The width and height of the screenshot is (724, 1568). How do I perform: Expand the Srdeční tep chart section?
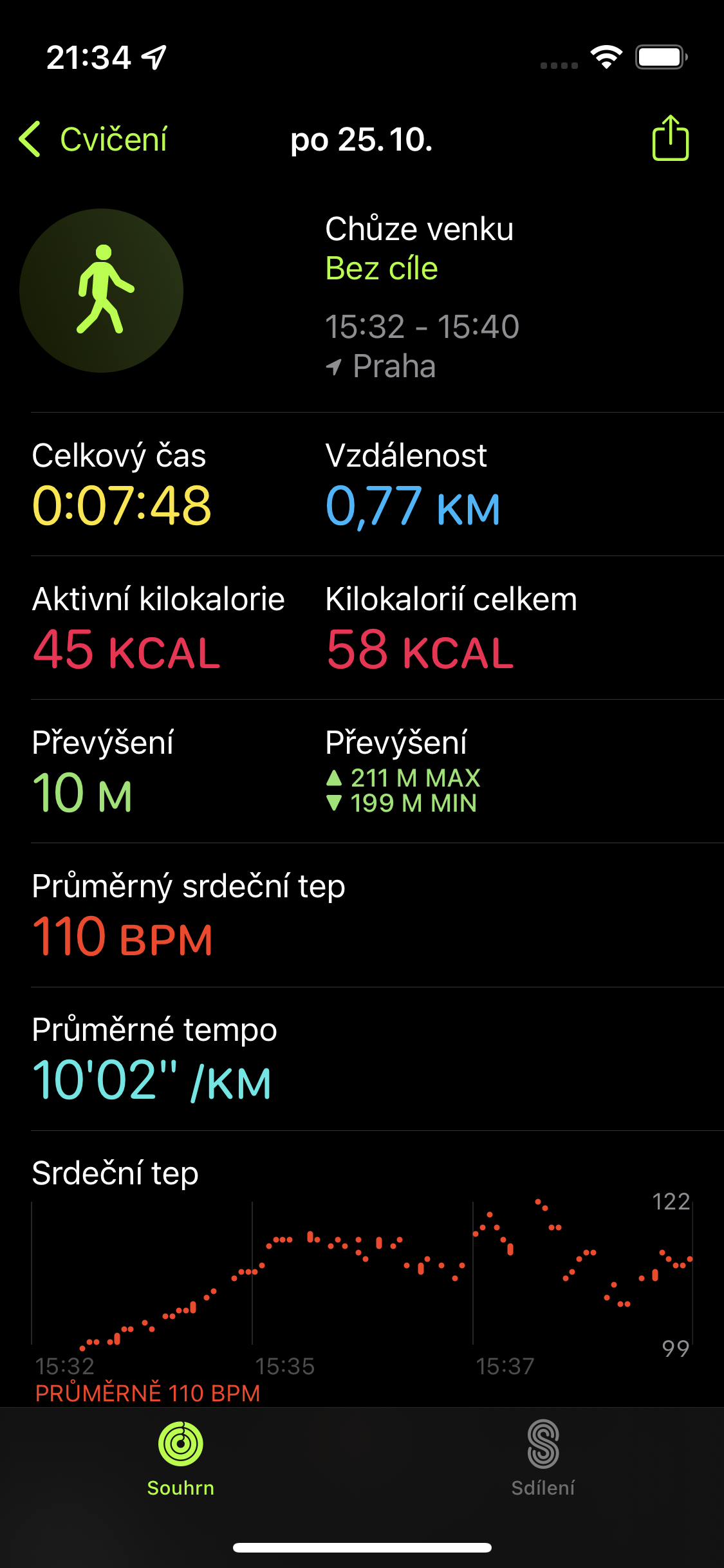(116, 1173)
